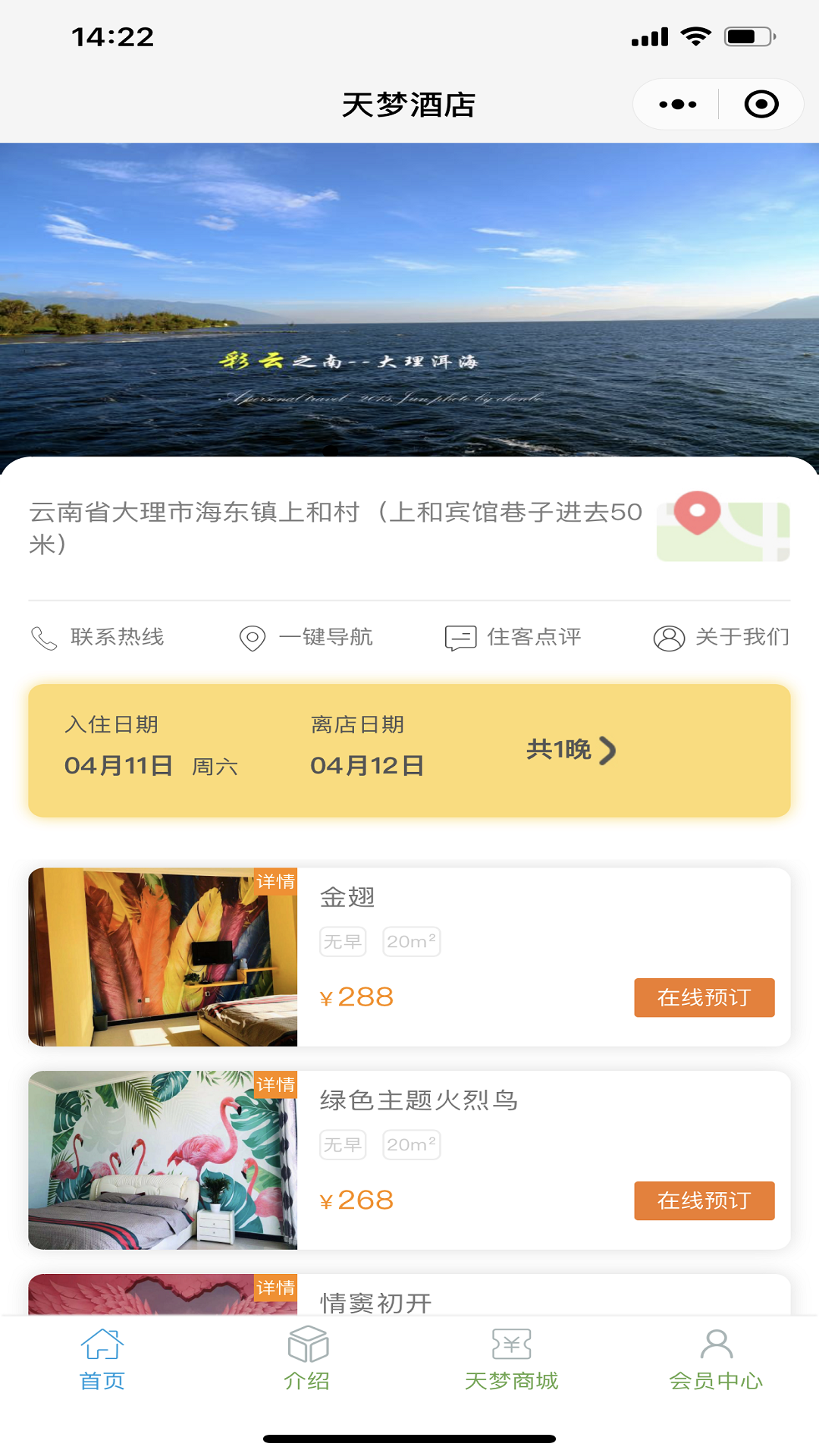Screen dimensions: 819x1456
Task: Open the 天梦商城 tab
Action: coord(512,1359)
